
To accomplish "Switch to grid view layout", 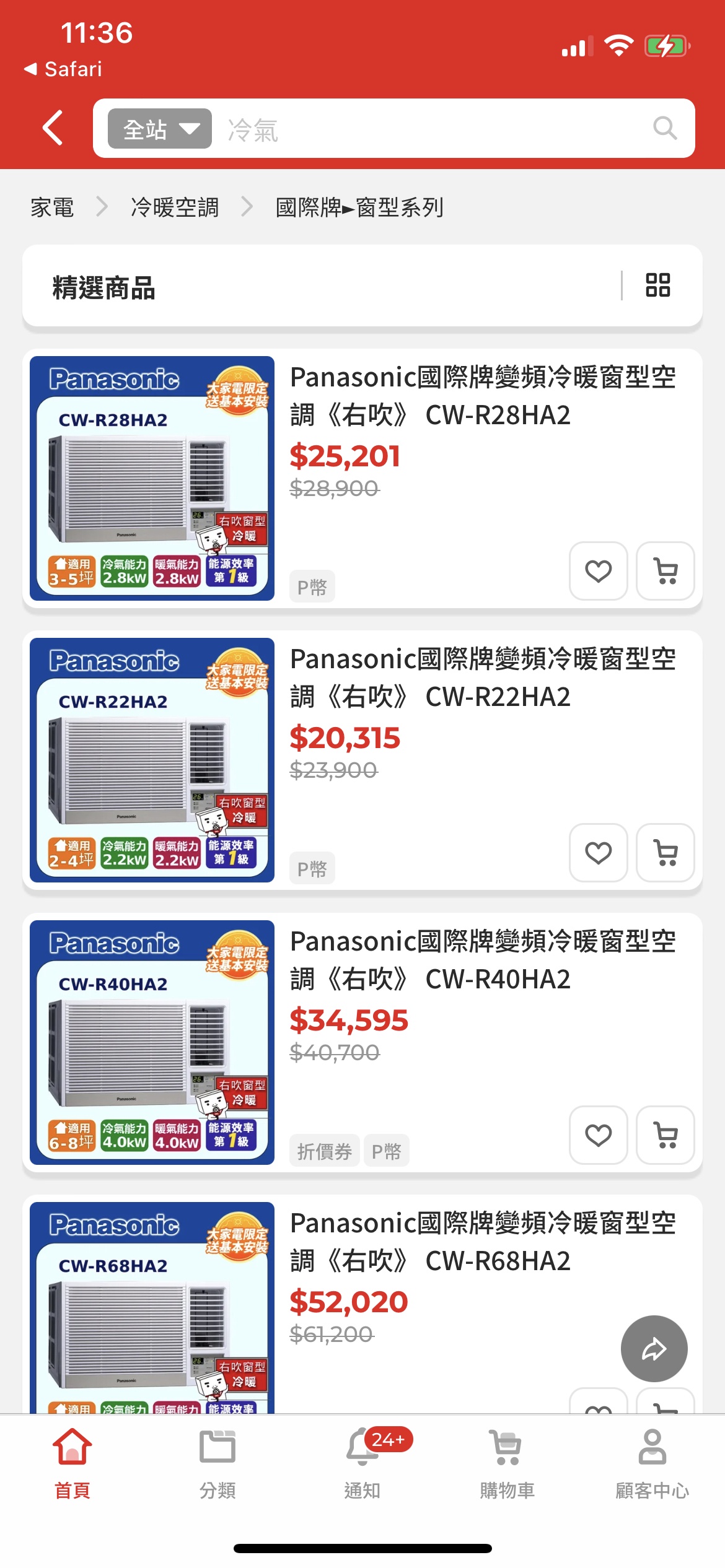I will [657, 285].
